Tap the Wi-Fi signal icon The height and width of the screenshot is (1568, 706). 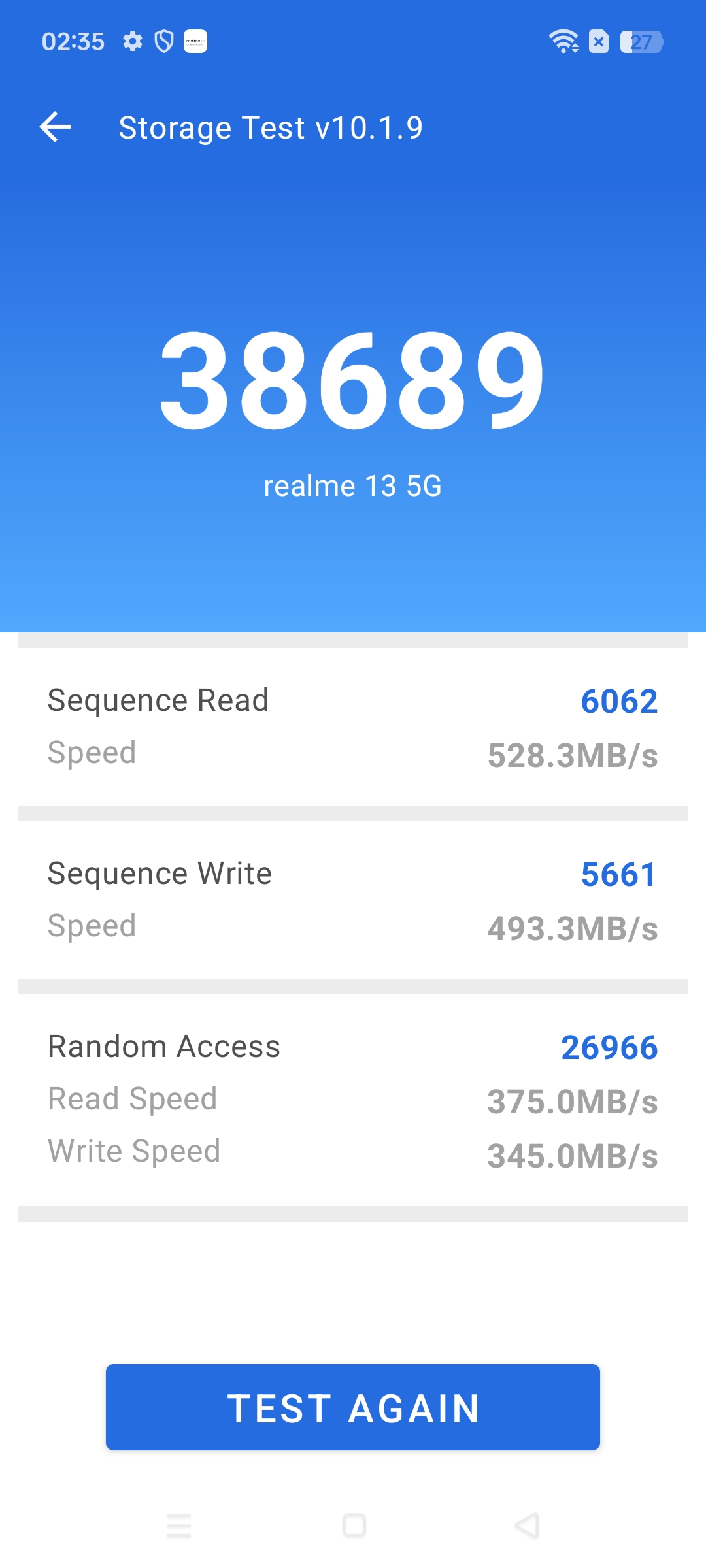tap(564, 41)
